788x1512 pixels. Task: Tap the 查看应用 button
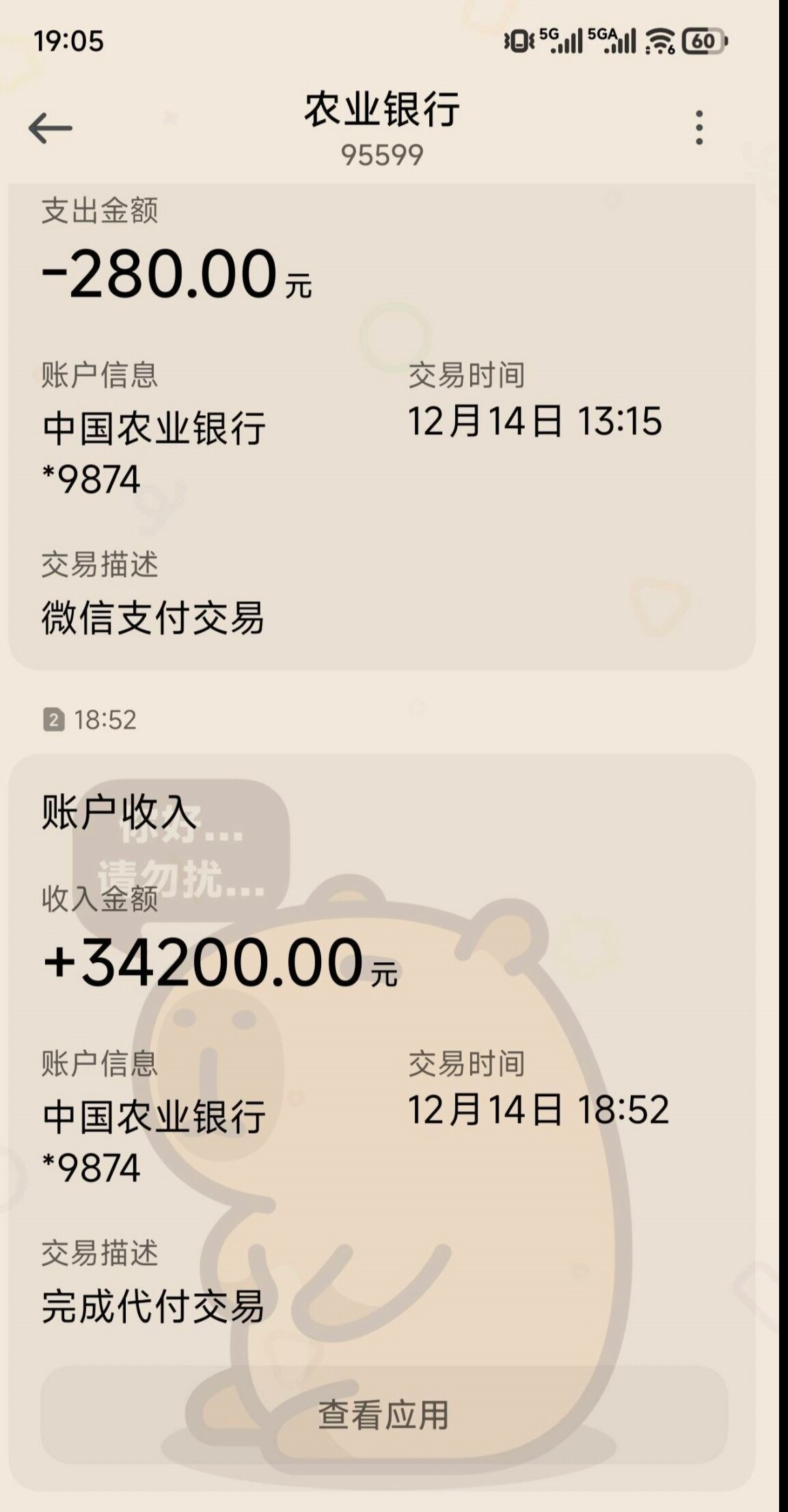(383, 1415)
